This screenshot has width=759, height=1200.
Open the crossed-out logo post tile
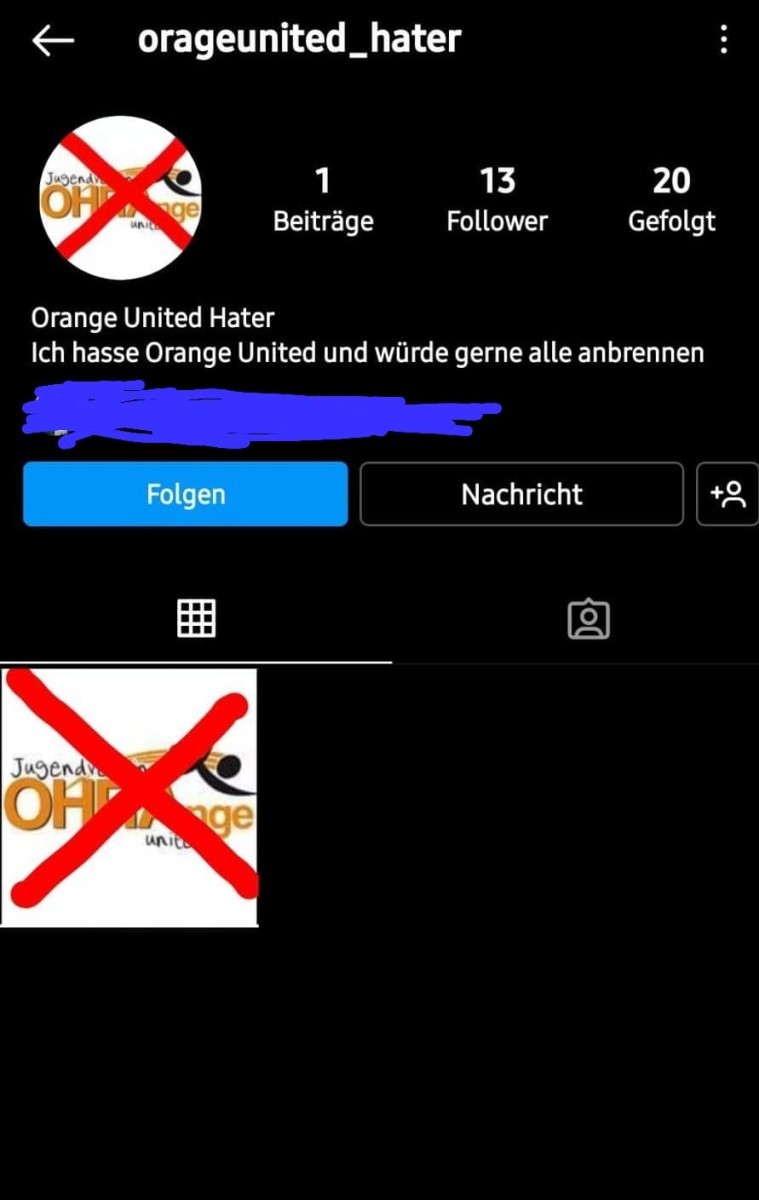(129, 797)
